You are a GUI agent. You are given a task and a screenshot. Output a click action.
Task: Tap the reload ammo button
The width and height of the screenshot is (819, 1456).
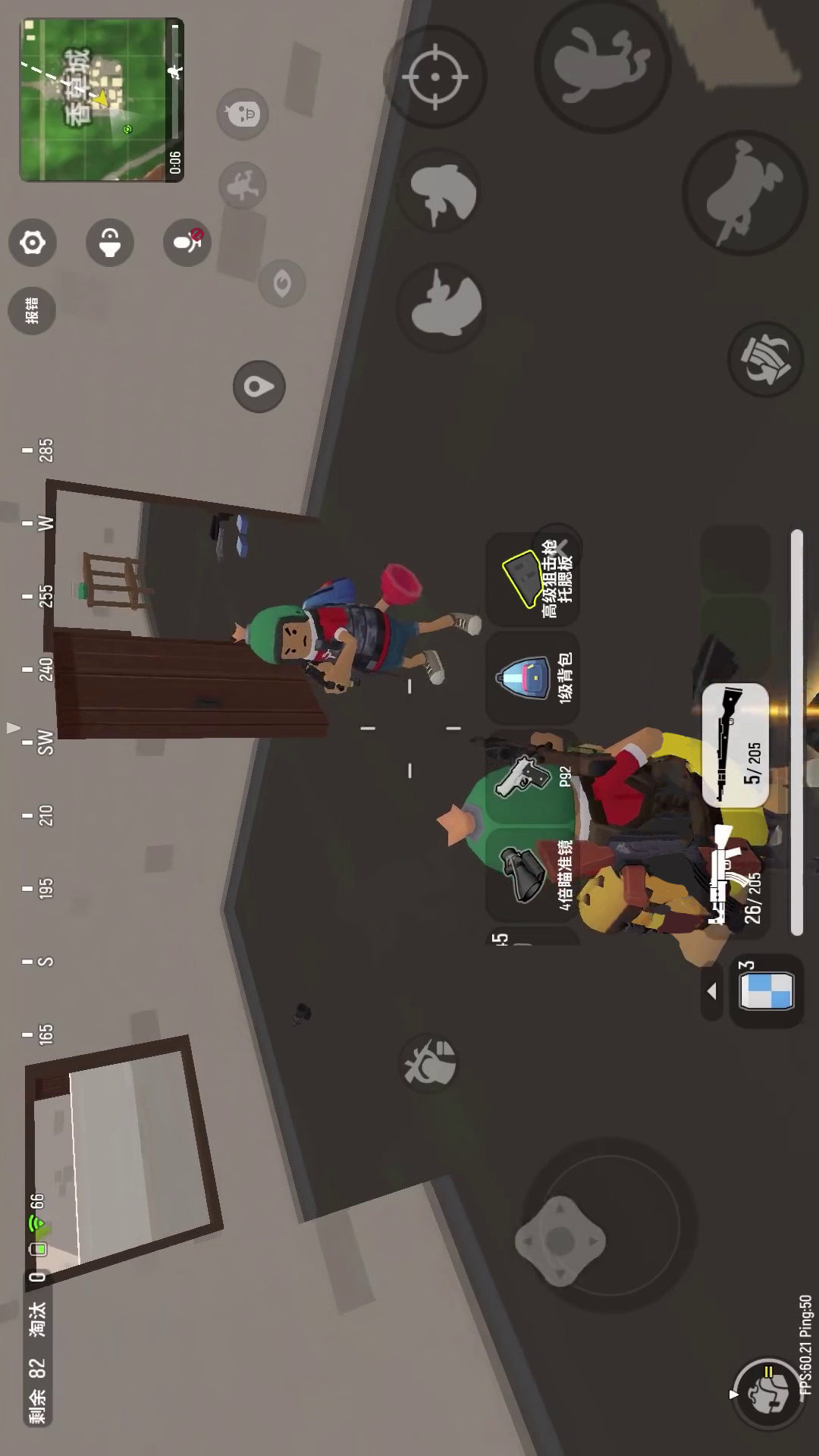click(764, 359)
